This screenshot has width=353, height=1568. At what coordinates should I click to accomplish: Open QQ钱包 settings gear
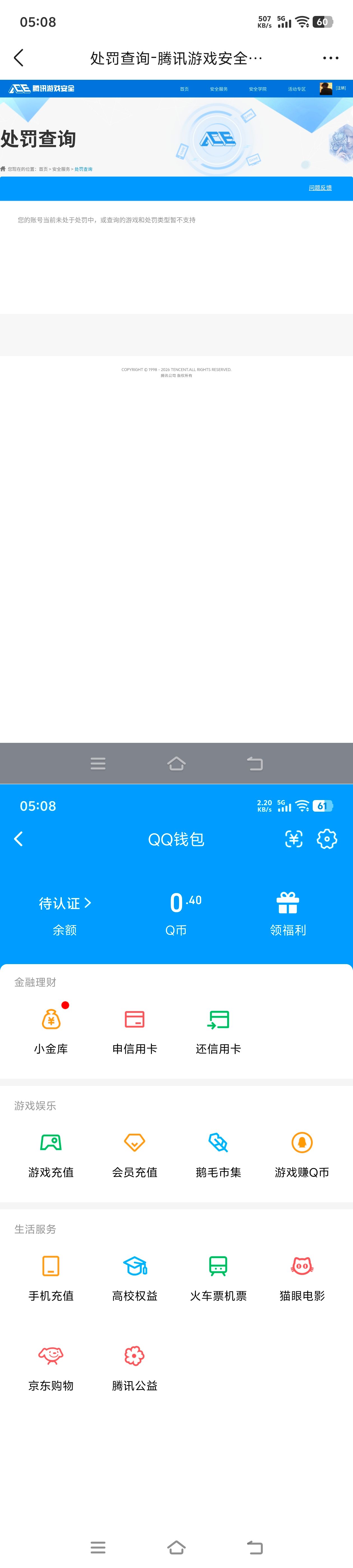click(x=327, y=839)
